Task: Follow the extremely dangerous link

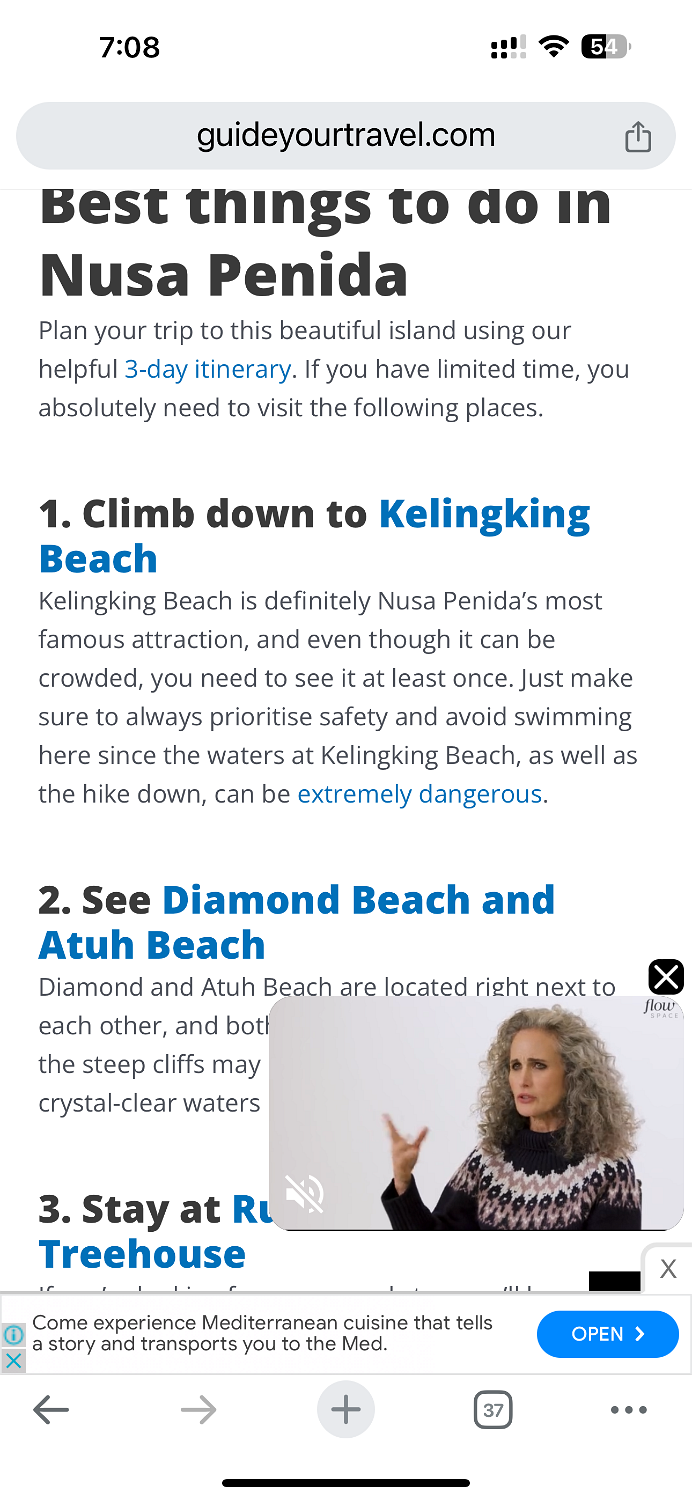Action: [419, 795]
